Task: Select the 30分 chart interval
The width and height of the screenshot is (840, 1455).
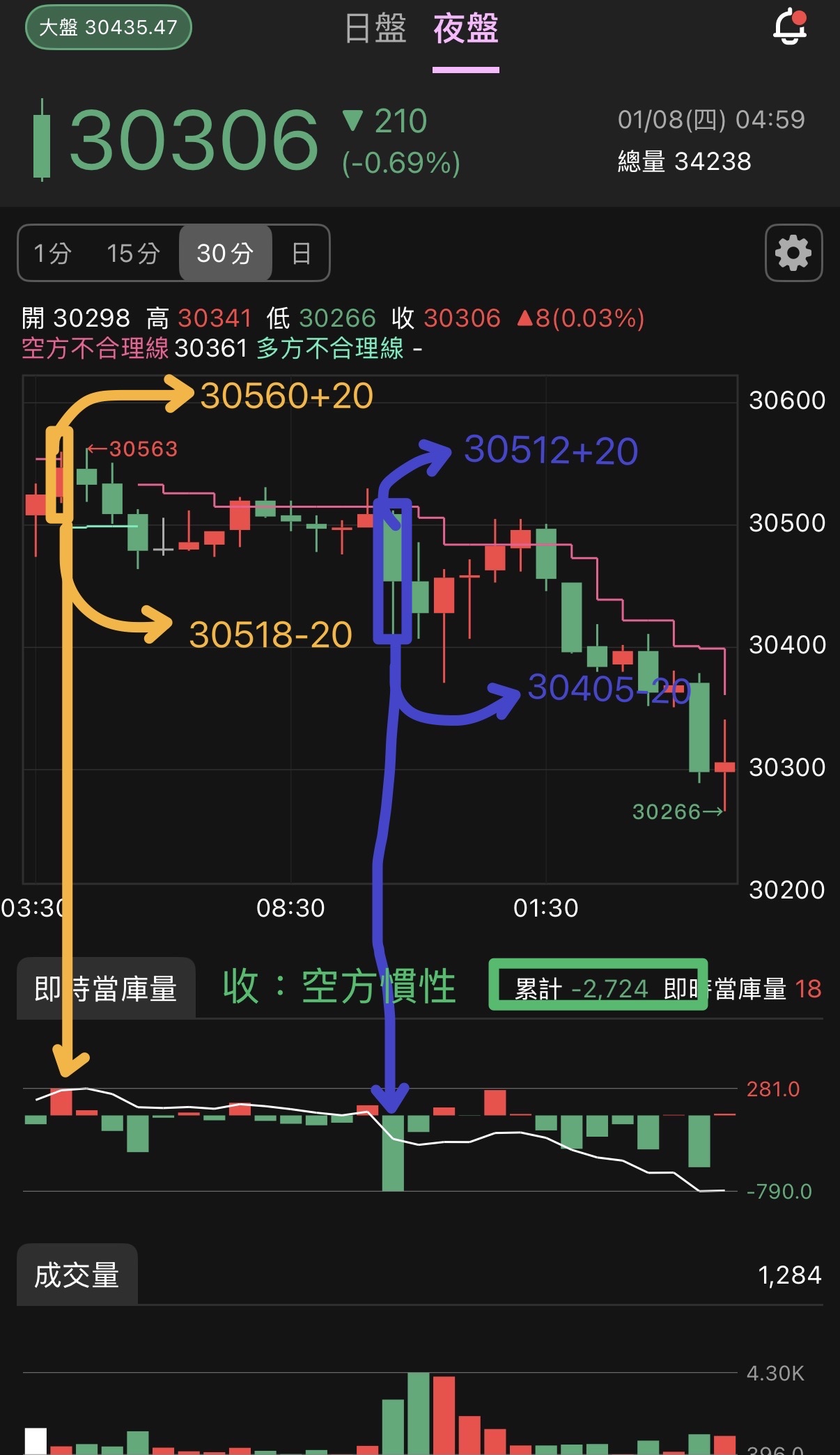Action: coord(224,254)
